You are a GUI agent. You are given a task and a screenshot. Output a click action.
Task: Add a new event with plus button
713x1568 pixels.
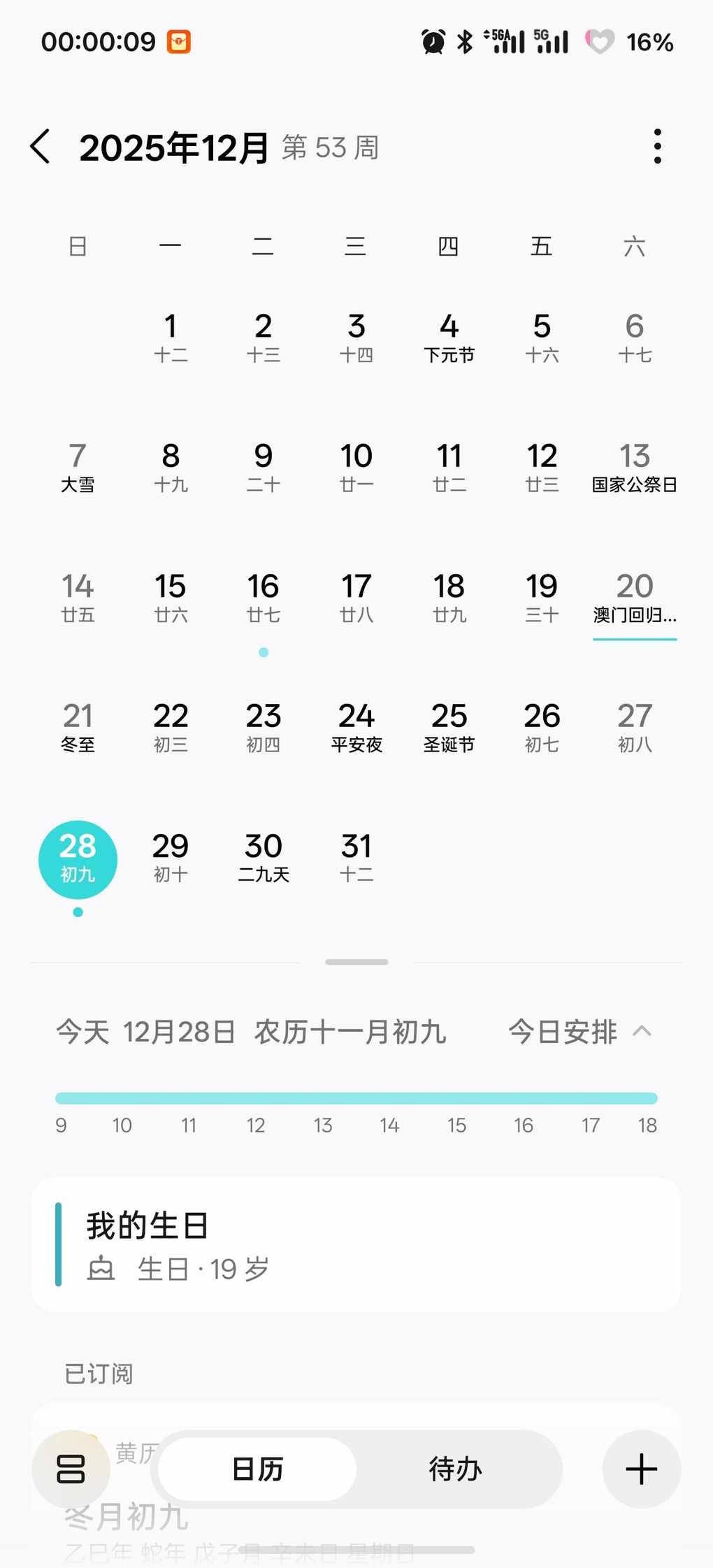click(x=641, y=1469)
